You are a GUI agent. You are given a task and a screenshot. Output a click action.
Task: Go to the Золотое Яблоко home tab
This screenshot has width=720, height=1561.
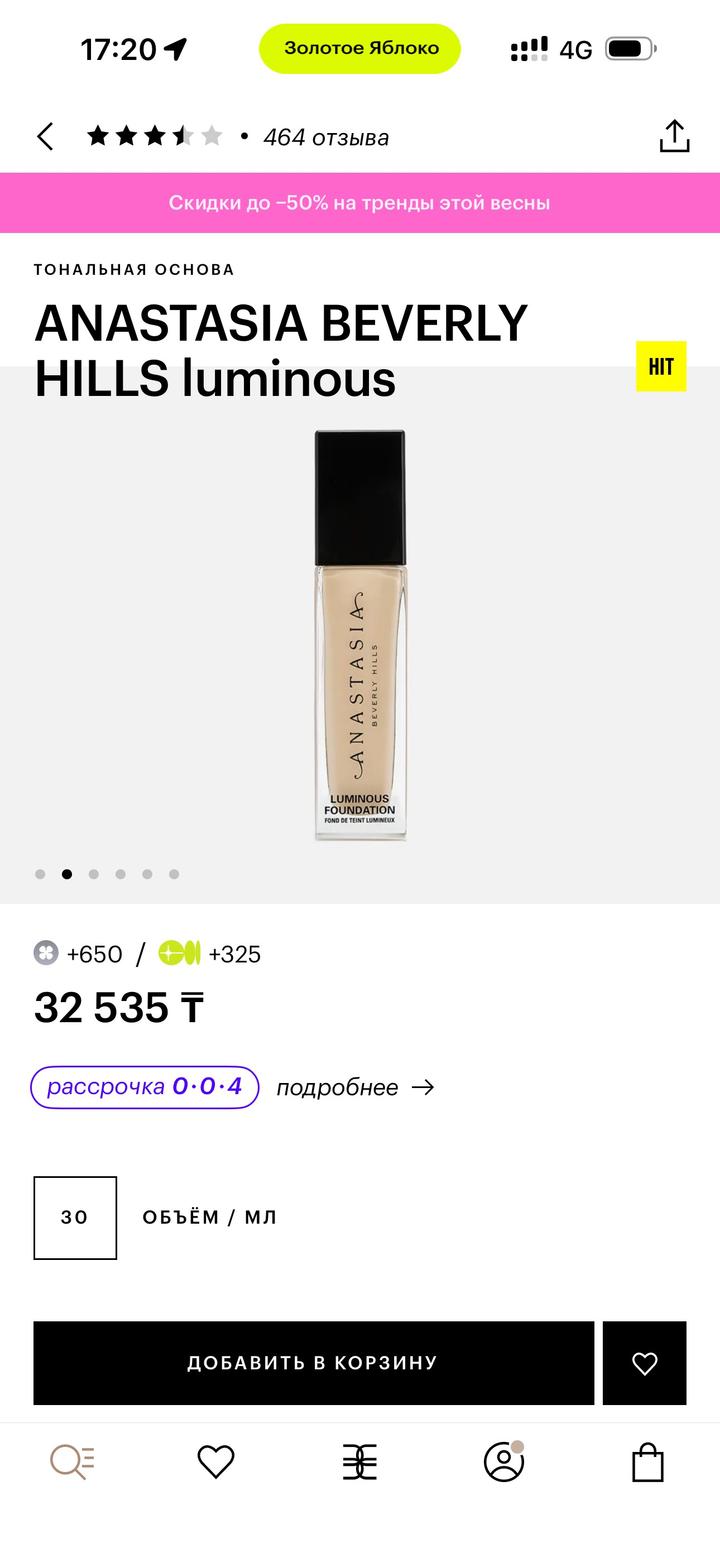coord(360,1463)
